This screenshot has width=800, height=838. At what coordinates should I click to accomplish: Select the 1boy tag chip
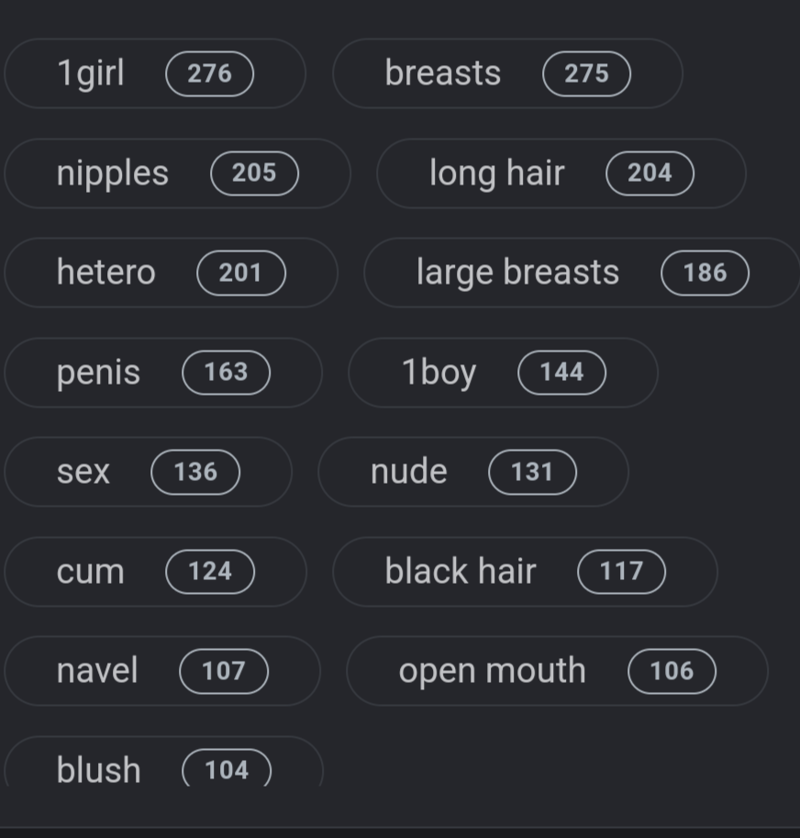502,372
